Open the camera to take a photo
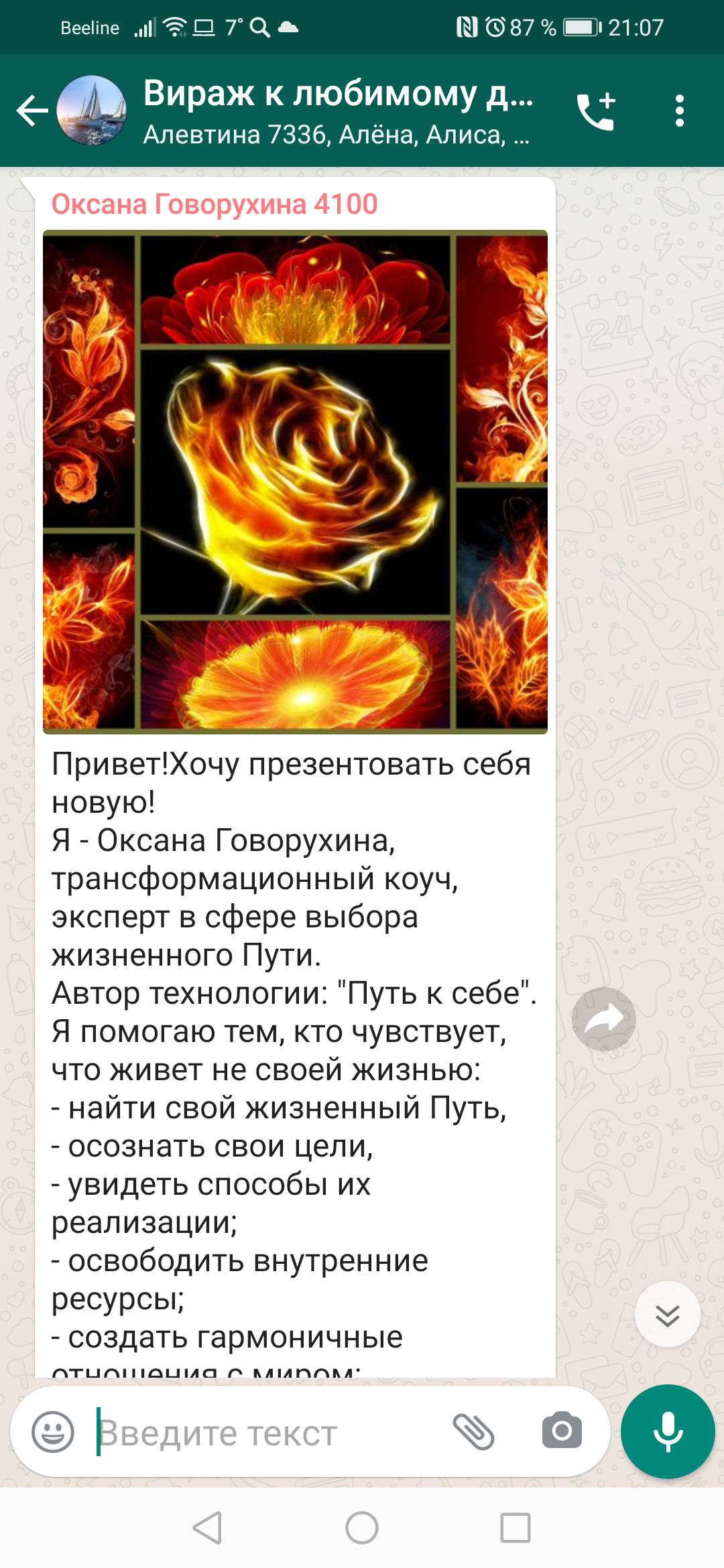The image size is (724, 1568). (562, 1431)
